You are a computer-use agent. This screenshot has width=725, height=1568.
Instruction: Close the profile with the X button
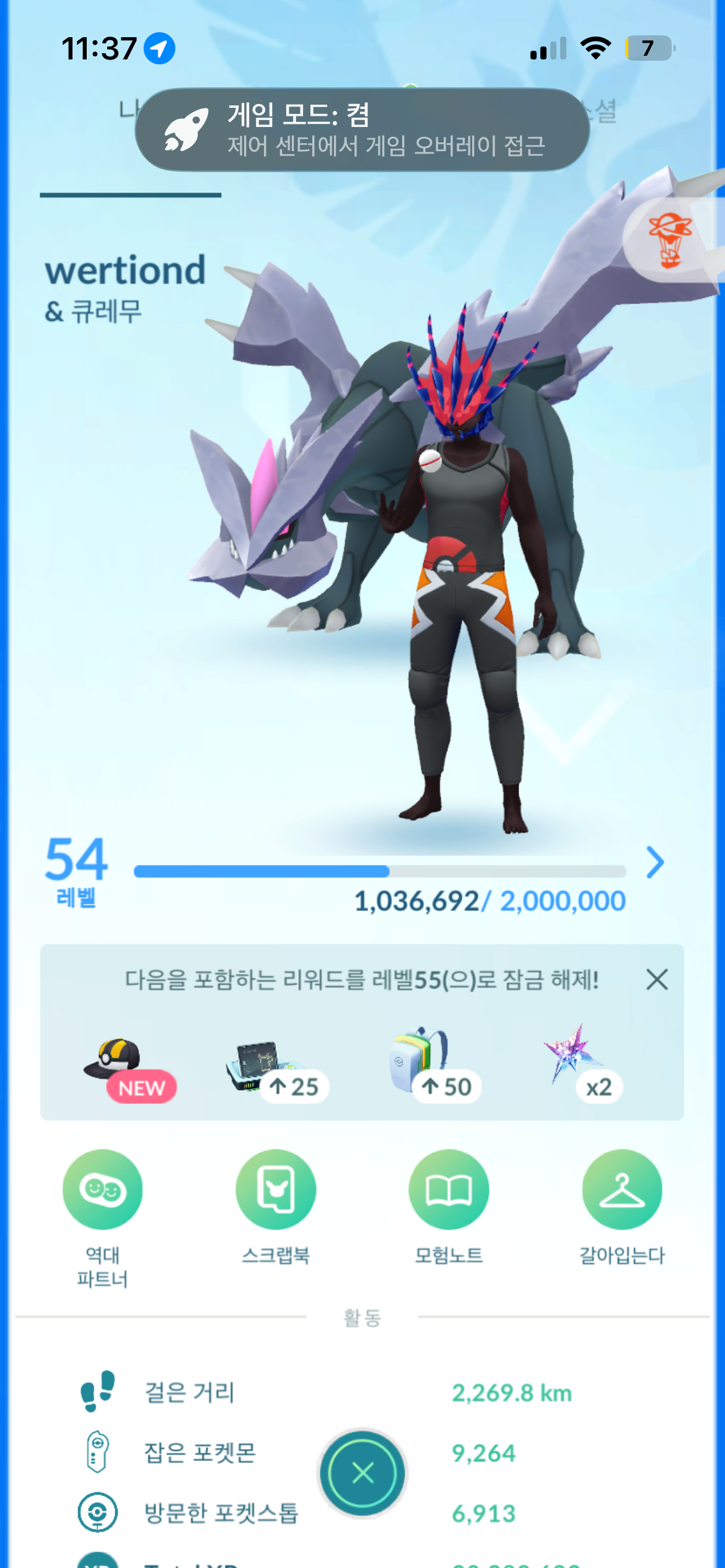pos(362,1473)
